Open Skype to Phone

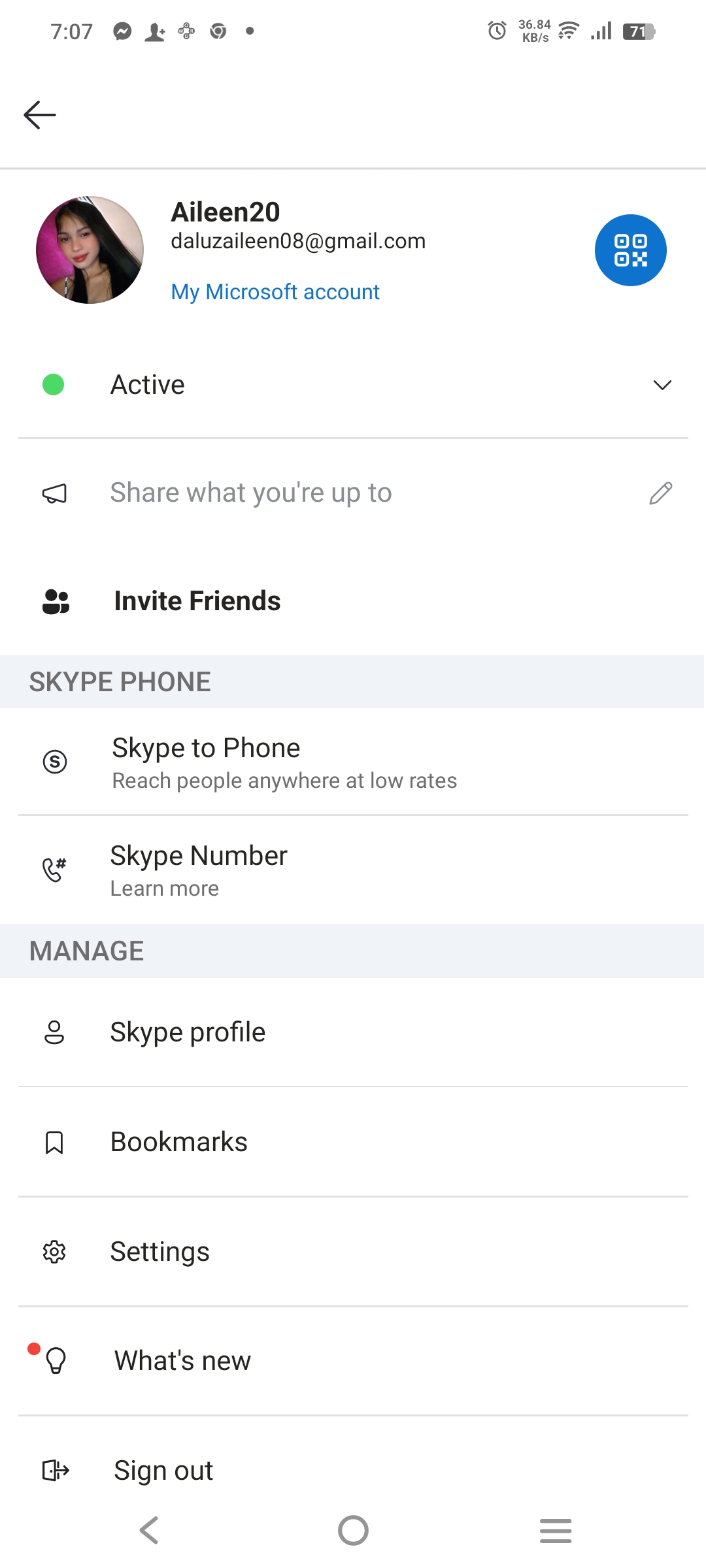353,762
